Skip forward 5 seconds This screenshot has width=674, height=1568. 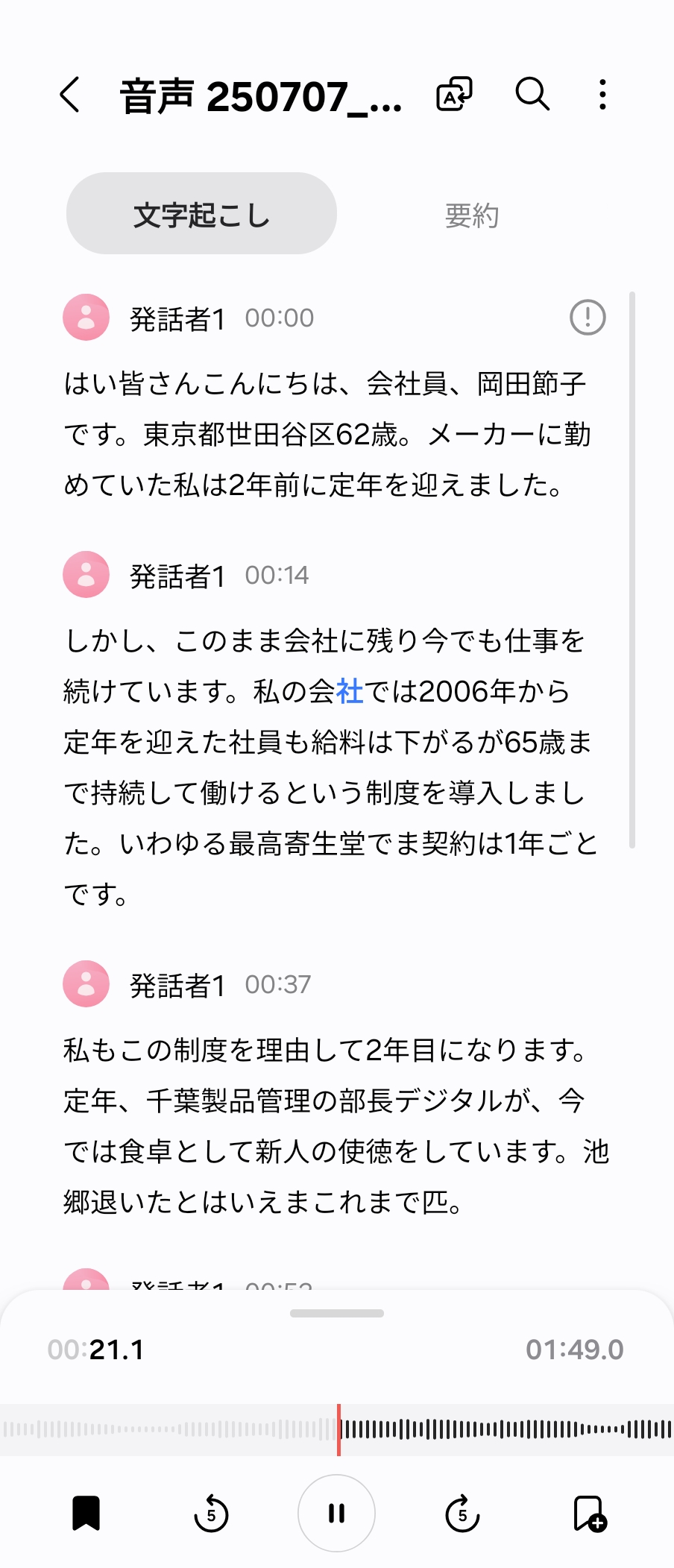click(462, 1514)
